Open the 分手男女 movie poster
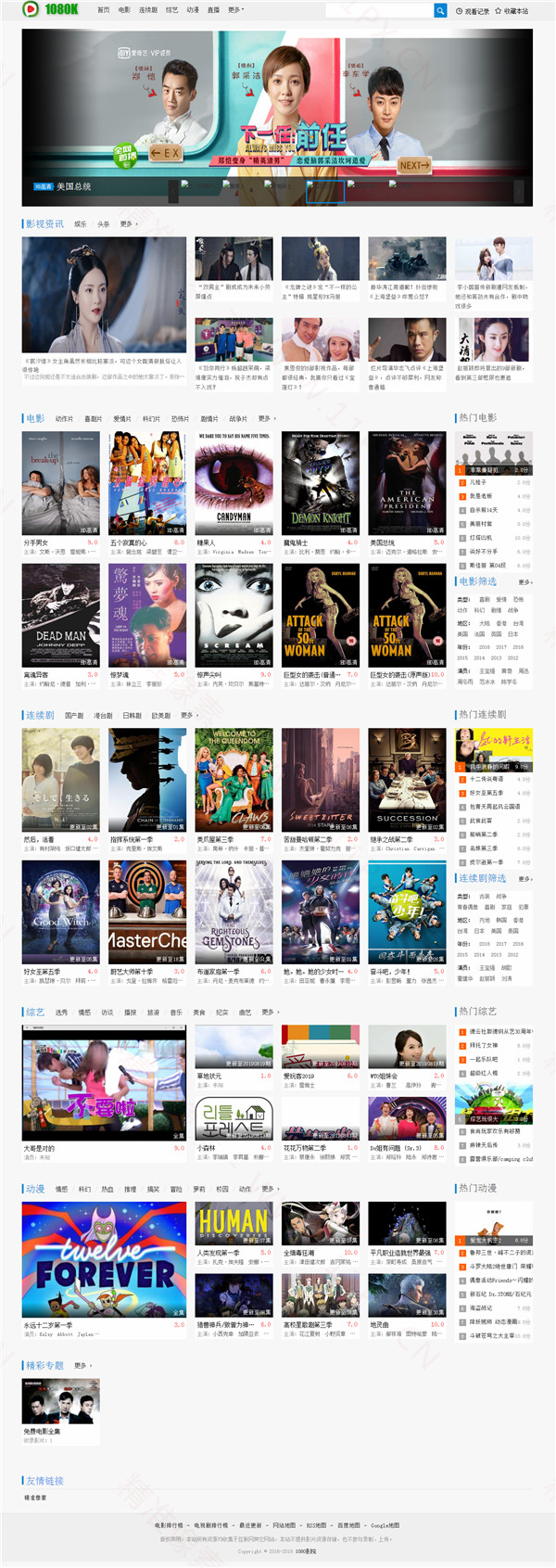Screen dimensions: 556x1568 tap(60, 482)
